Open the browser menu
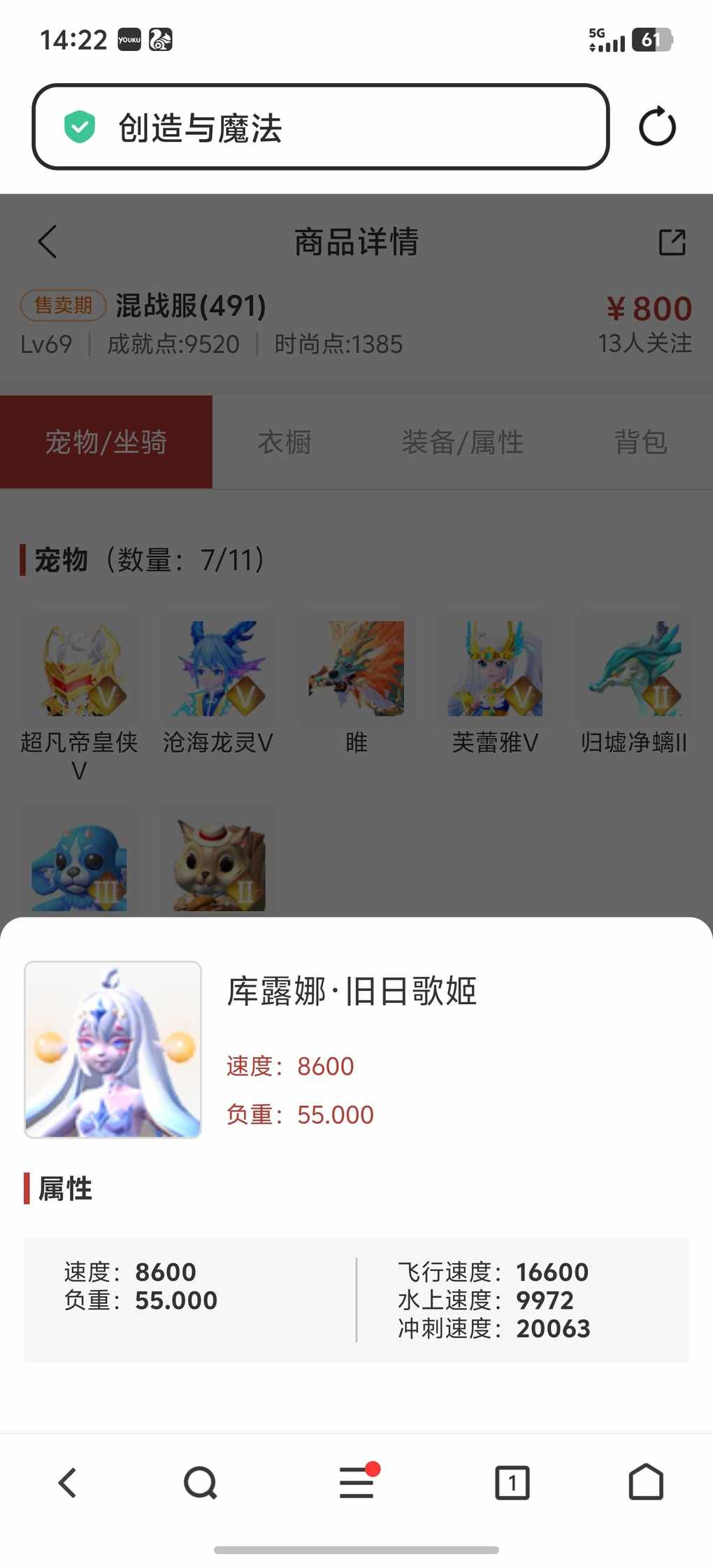 [x=356, y=1482]
